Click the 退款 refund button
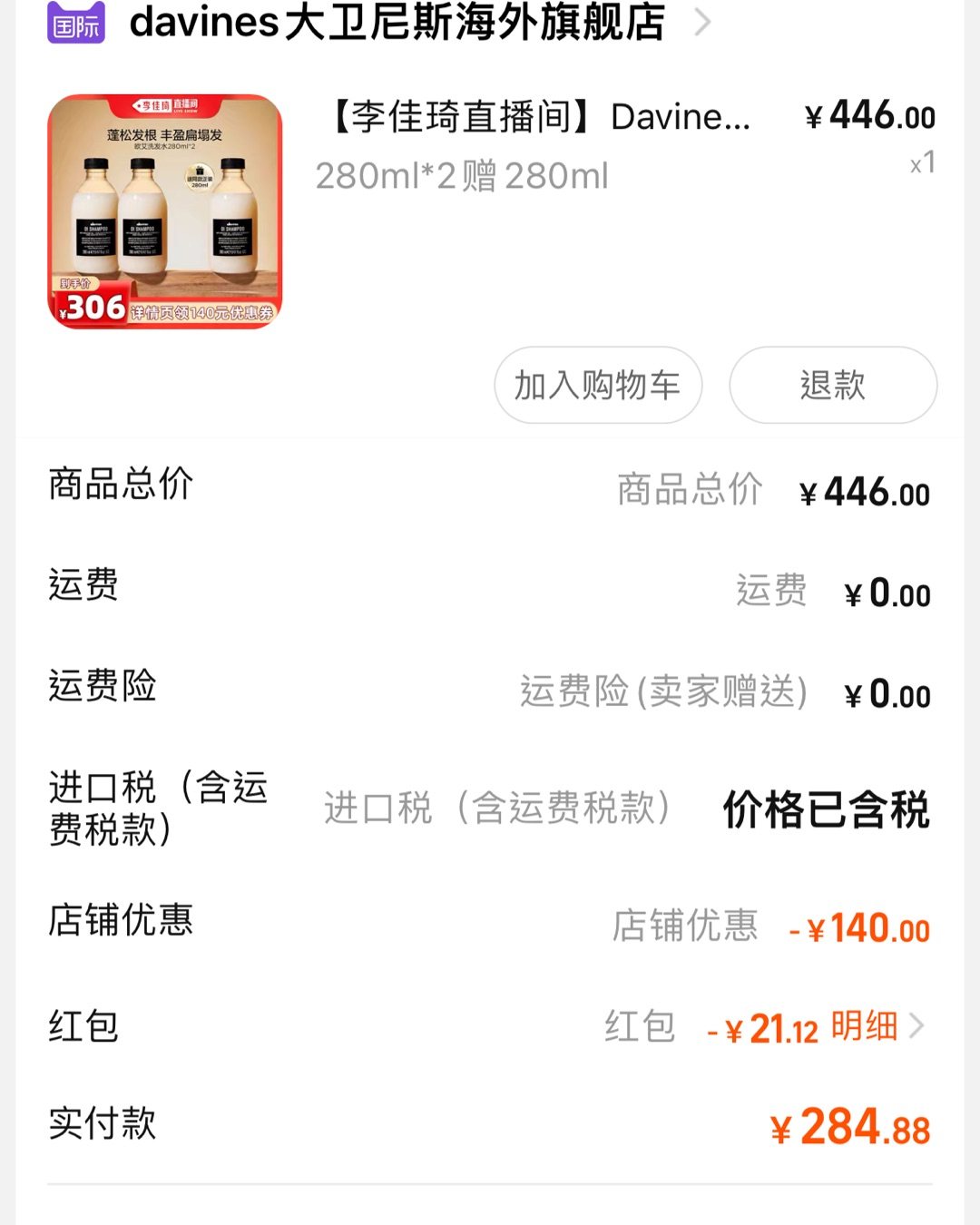 (x=833, y=386)
